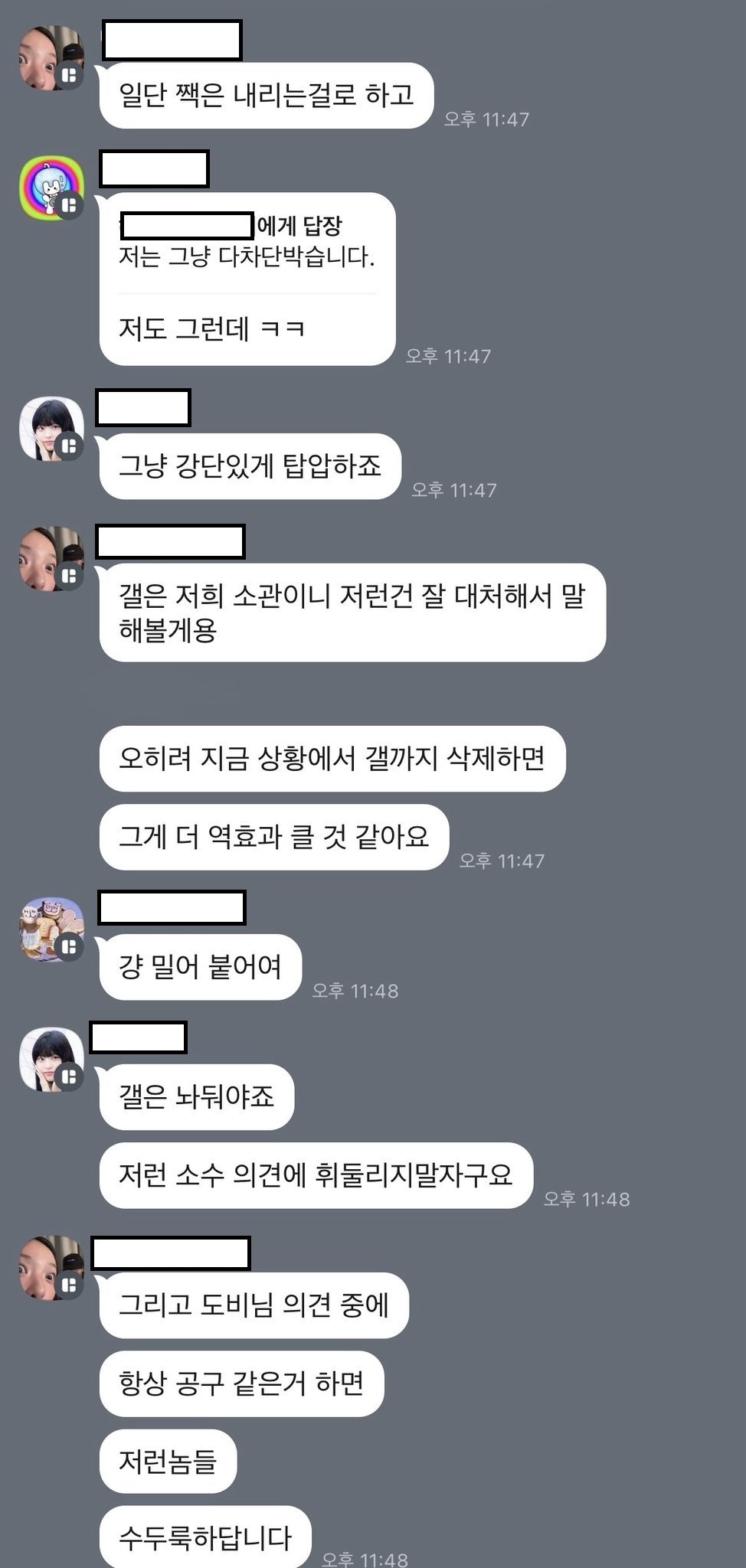Open sender profile beside '걍 밀어 붙어여'
The height and width of the screenshot is (1568, 746).
pyautogui.click(x=51, y=929)
